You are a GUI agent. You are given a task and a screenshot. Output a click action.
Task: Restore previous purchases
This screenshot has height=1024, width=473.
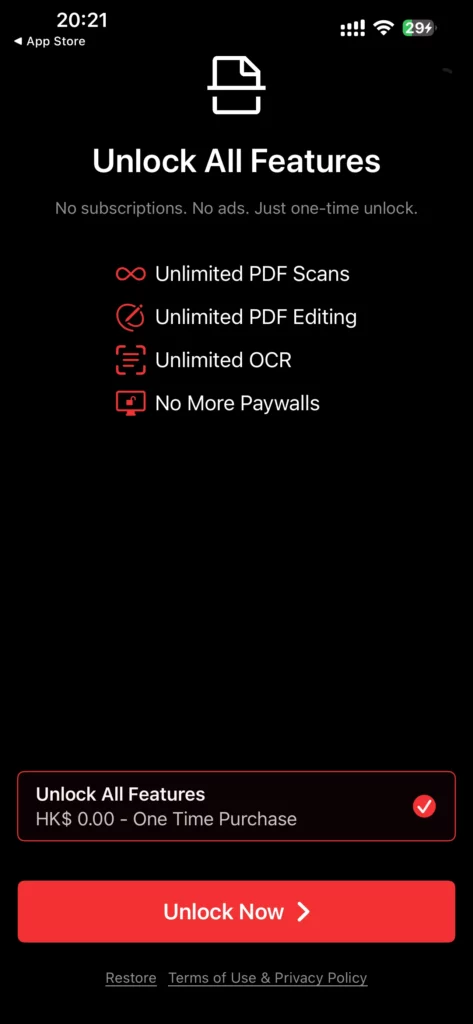pyautogui.click(x=131, y=978)
